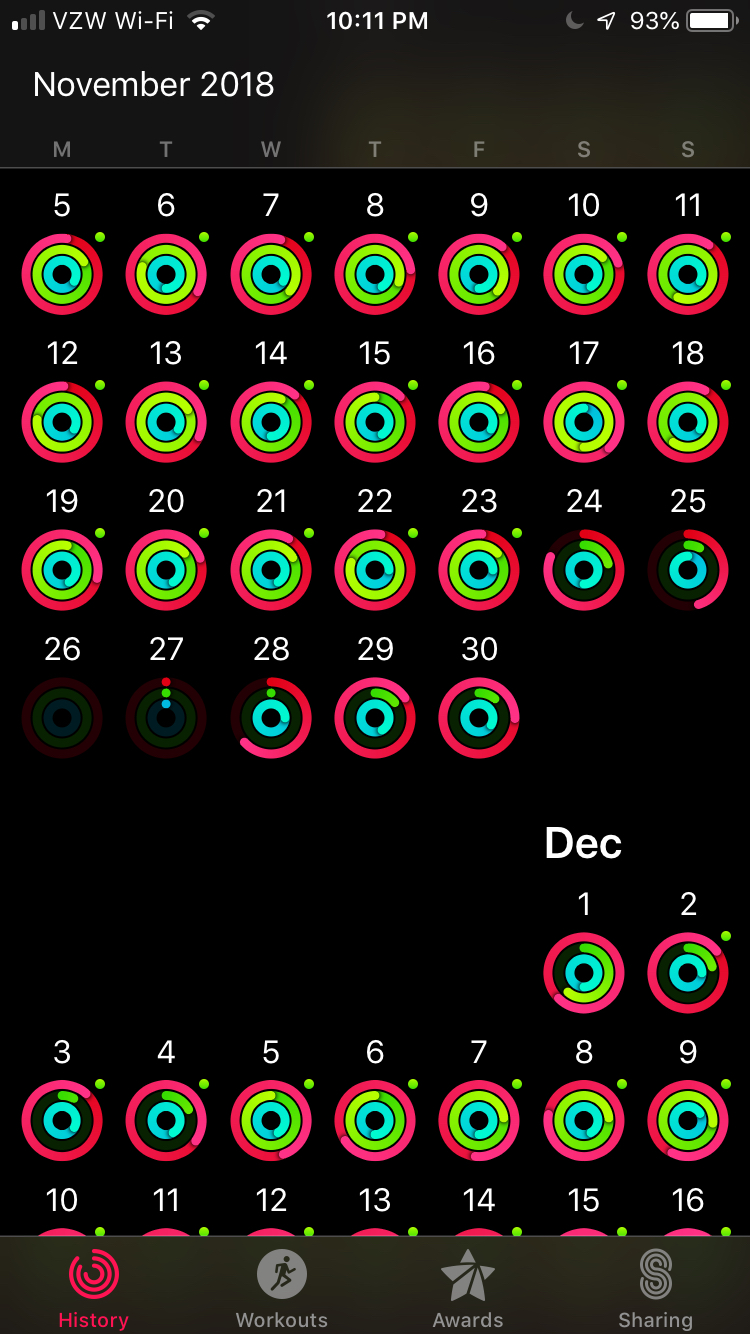View November 20 activity rings
The width and height of the screenshot is (750, 1334).
[166, 570]
